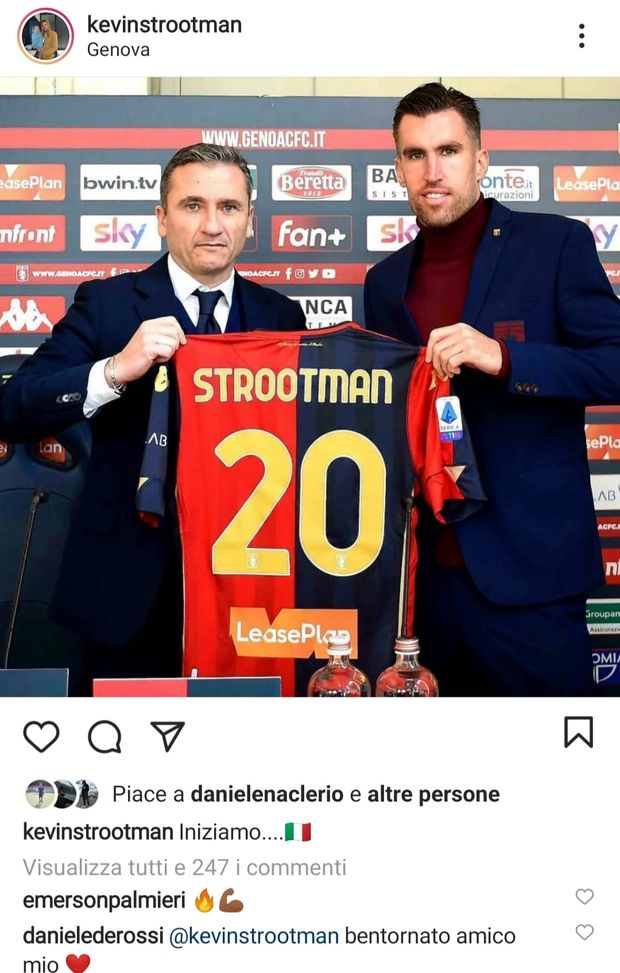Like emersonpalmieri's comment
Image resolution: width=620 pixels, height=973 pixels.
(x=584, y=897)
